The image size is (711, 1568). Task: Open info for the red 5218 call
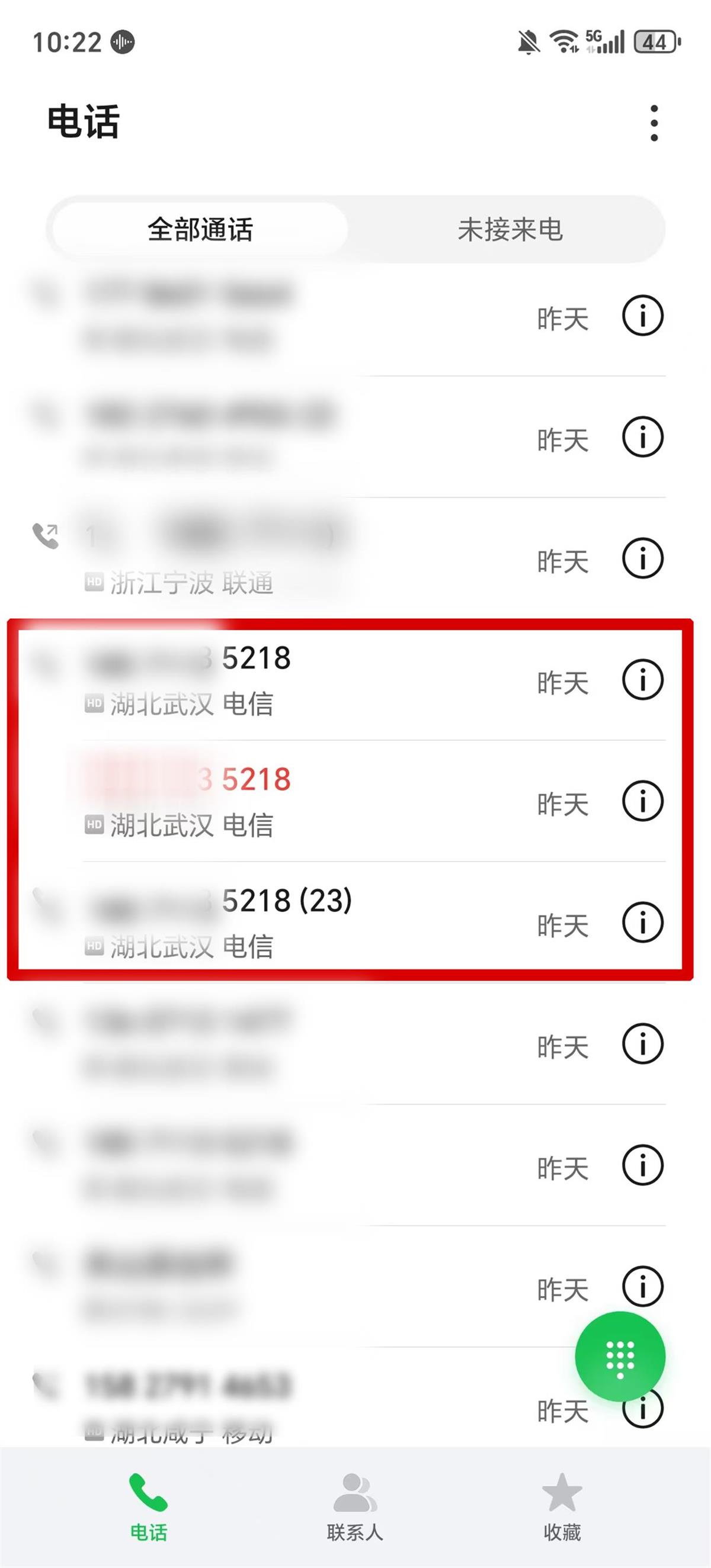642,801
